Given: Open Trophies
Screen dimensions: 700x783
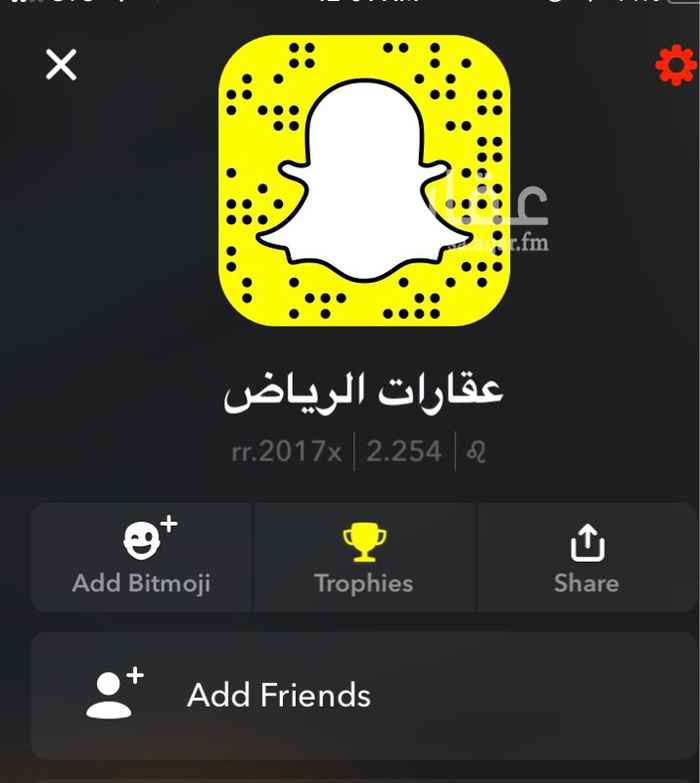Looking at the screenshot, I should pos(364,557).
